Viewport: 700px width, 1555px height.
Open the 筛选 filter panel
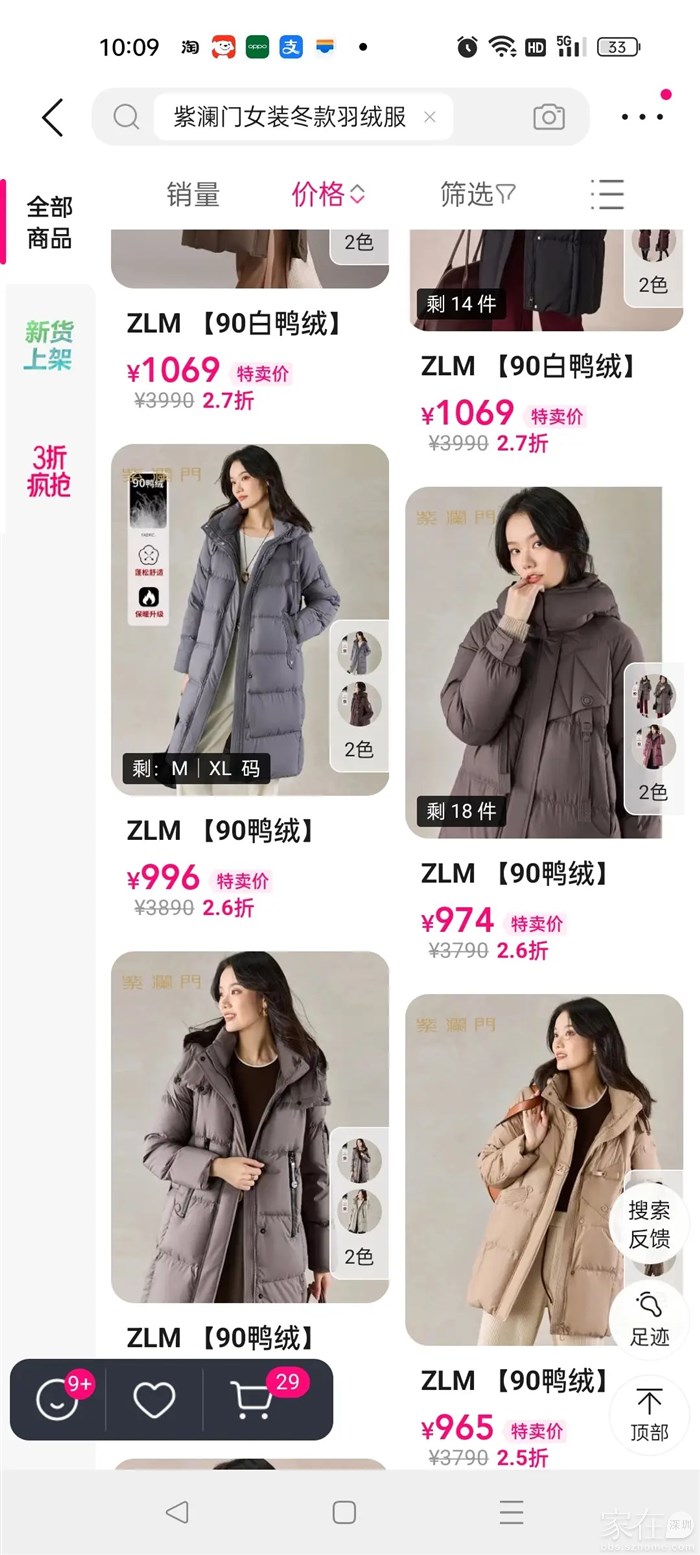[477, 194]
